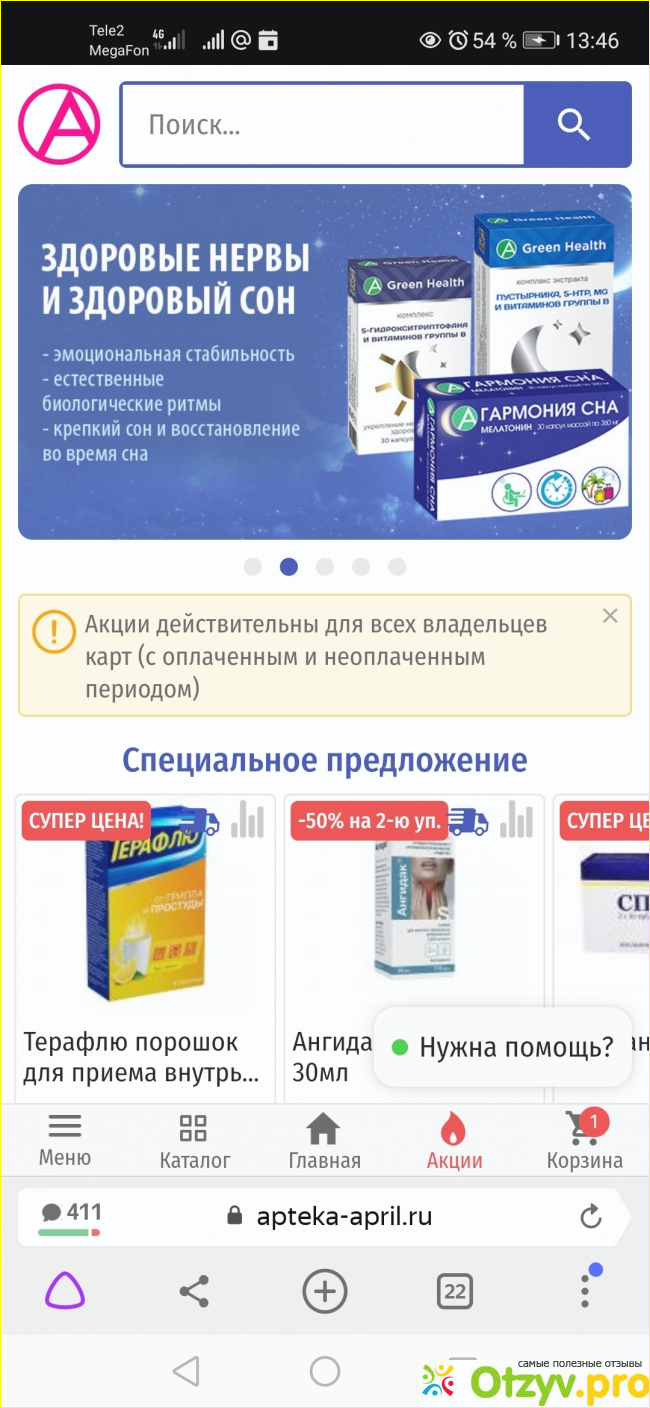Open the Корзина cart

point(584,1140)
